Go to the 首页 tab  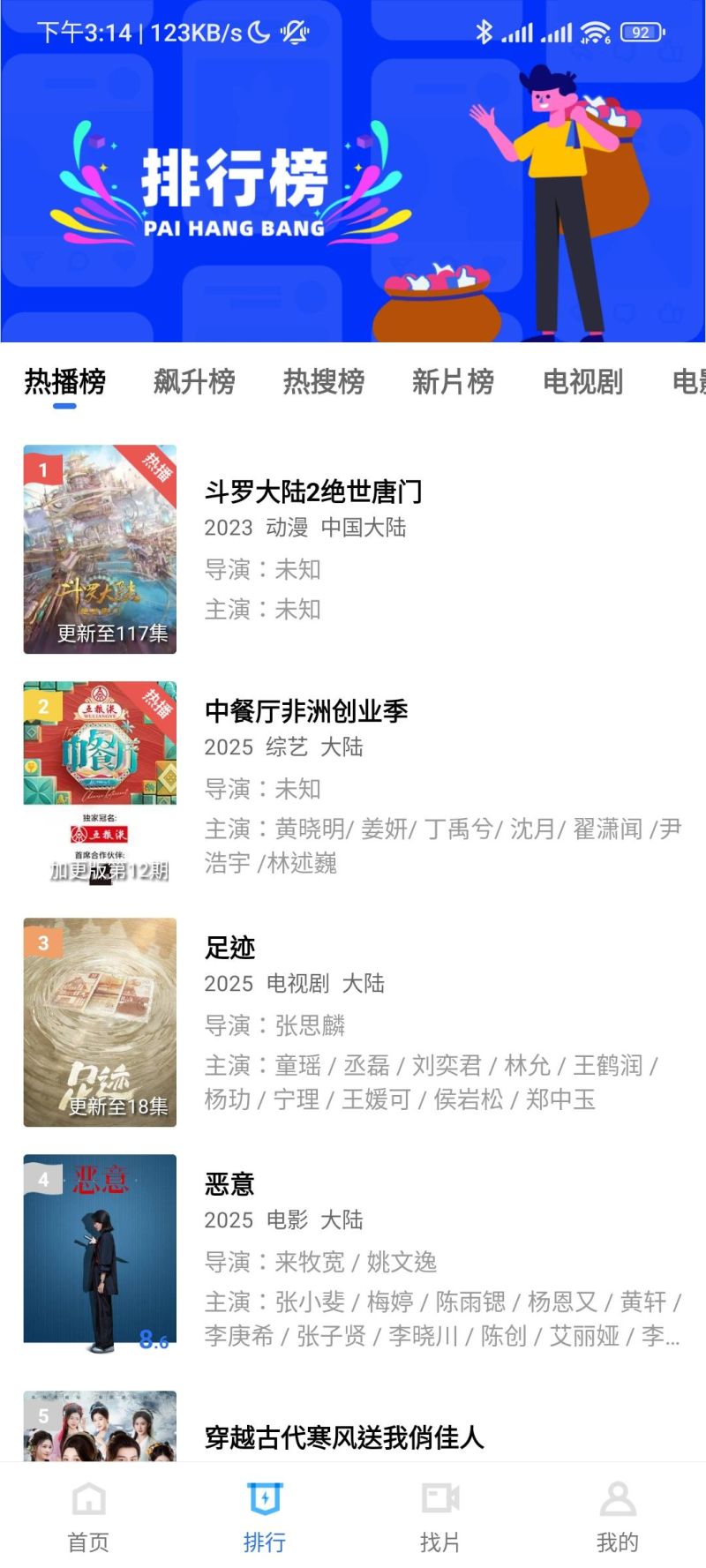click(x=88, y=1516)
